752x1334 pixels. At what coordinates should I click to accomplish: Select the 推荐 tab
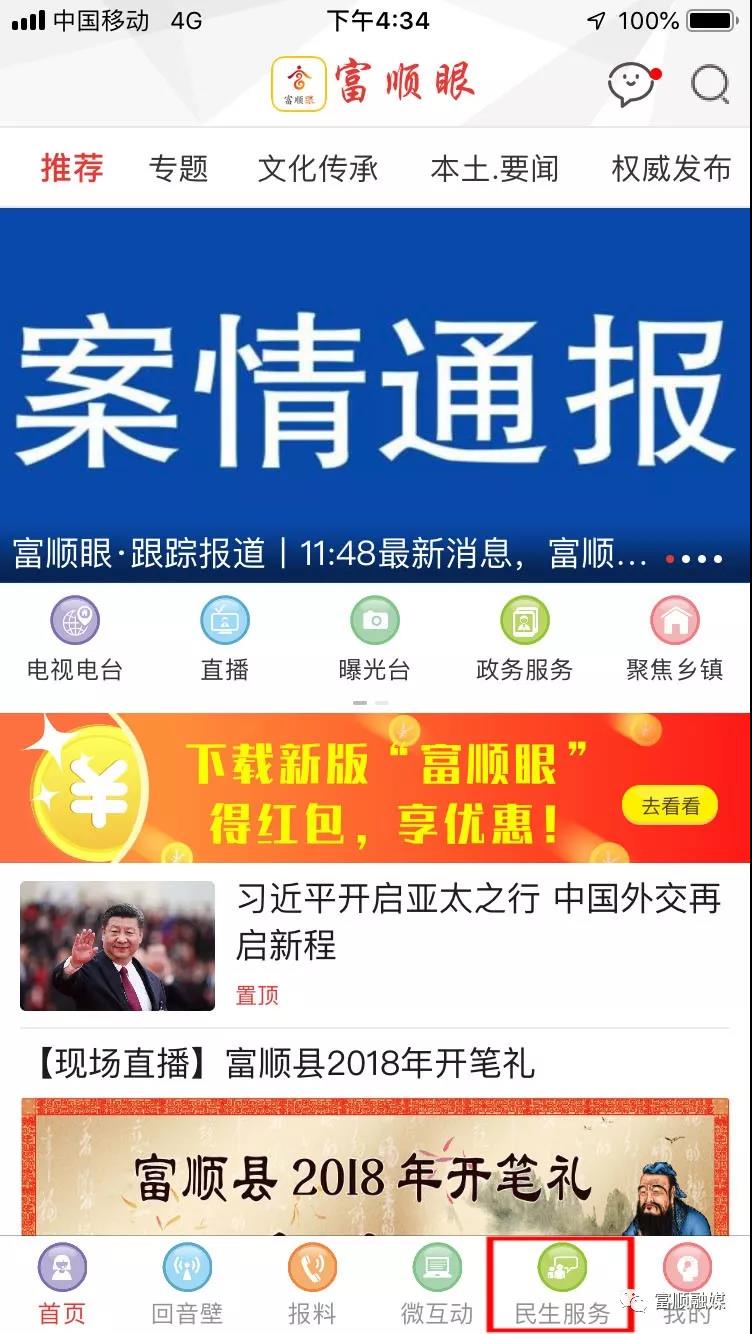[x=72, y=168]
